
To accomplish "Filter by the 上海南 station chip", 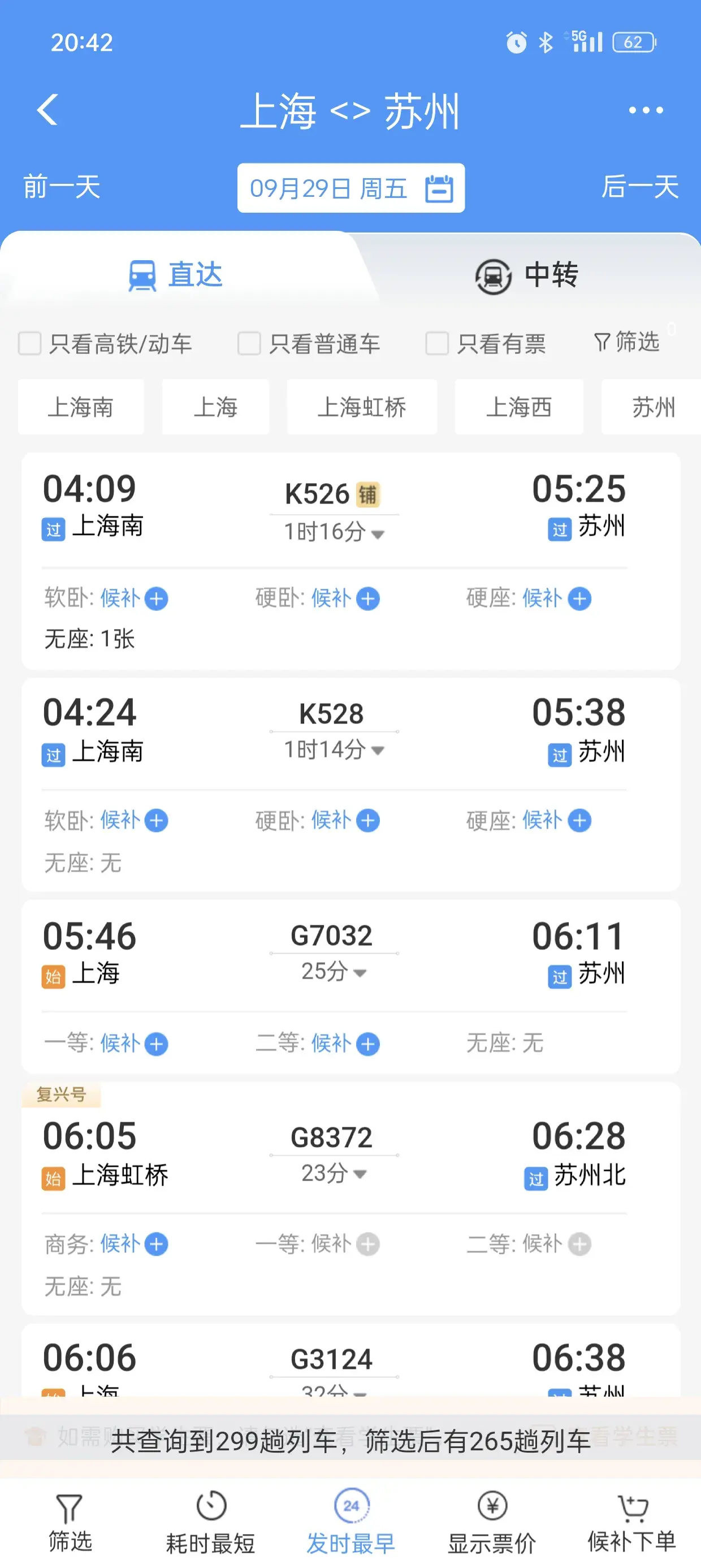I will [81, 407].
